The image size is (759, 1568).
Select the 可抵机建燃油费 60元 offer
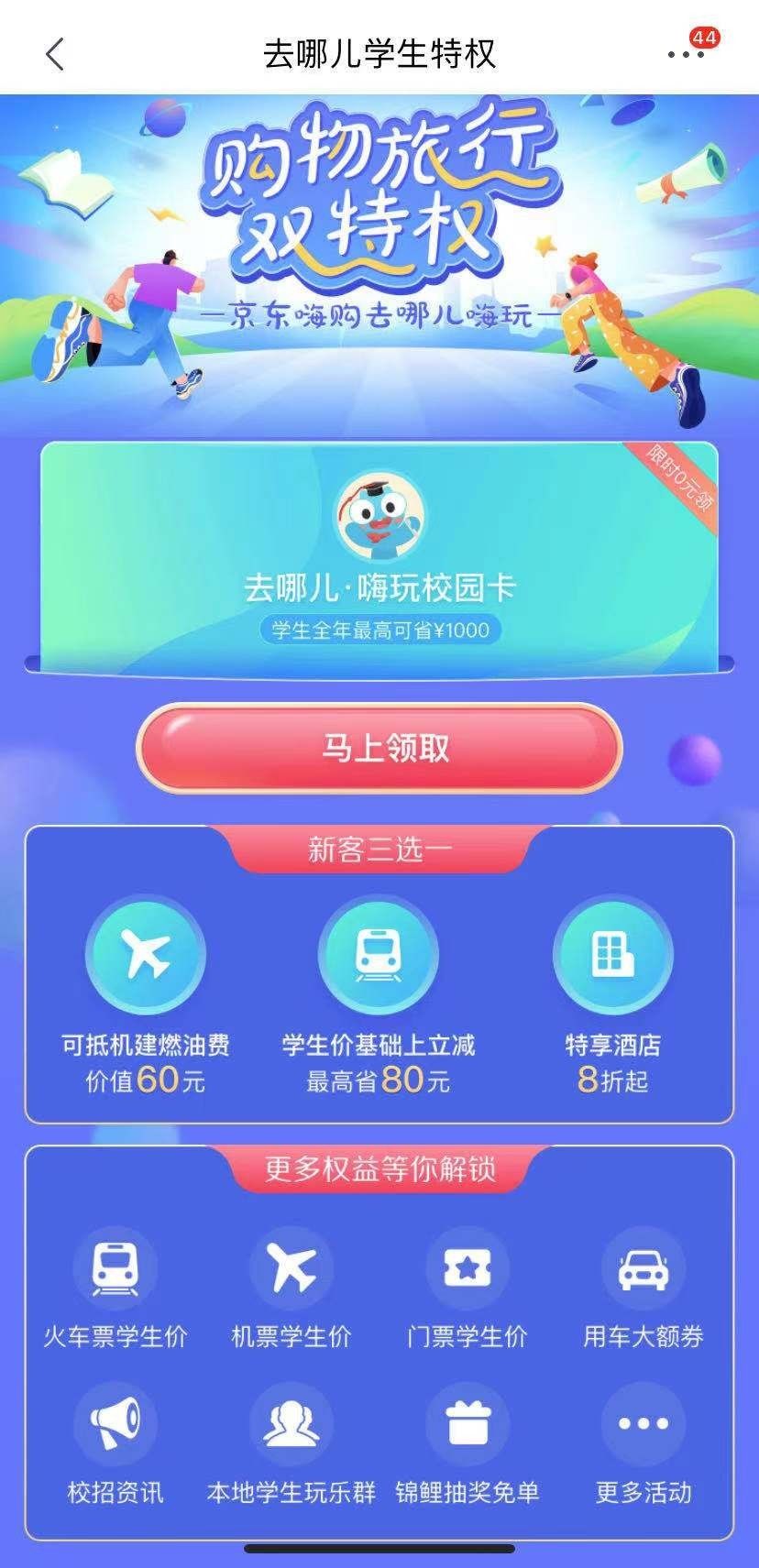coord(145,996)
